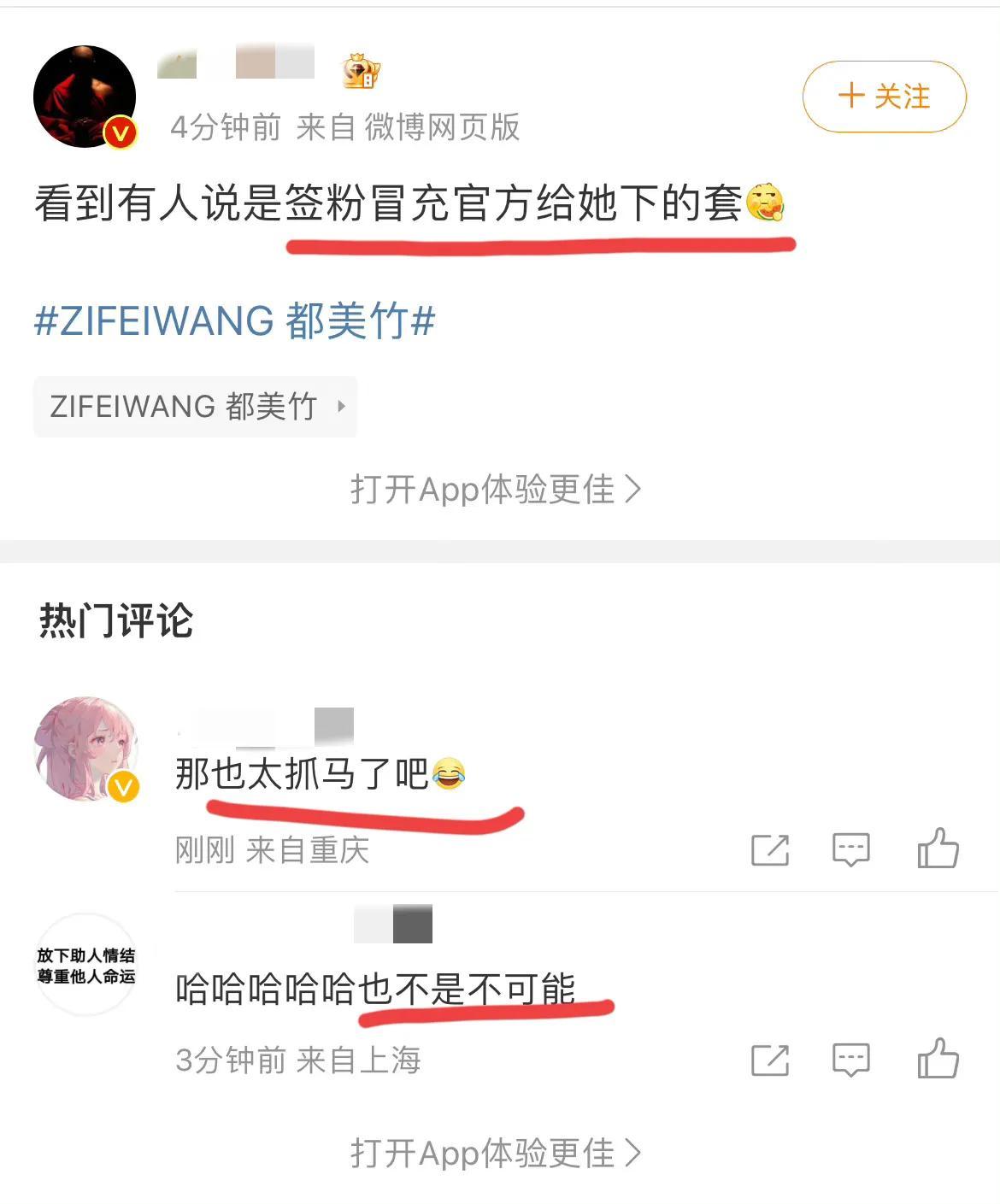Open the ZIFEIWANG 都美竹 topic chip
This screenshot has width=1000, height=1204.
coord(195,407)
